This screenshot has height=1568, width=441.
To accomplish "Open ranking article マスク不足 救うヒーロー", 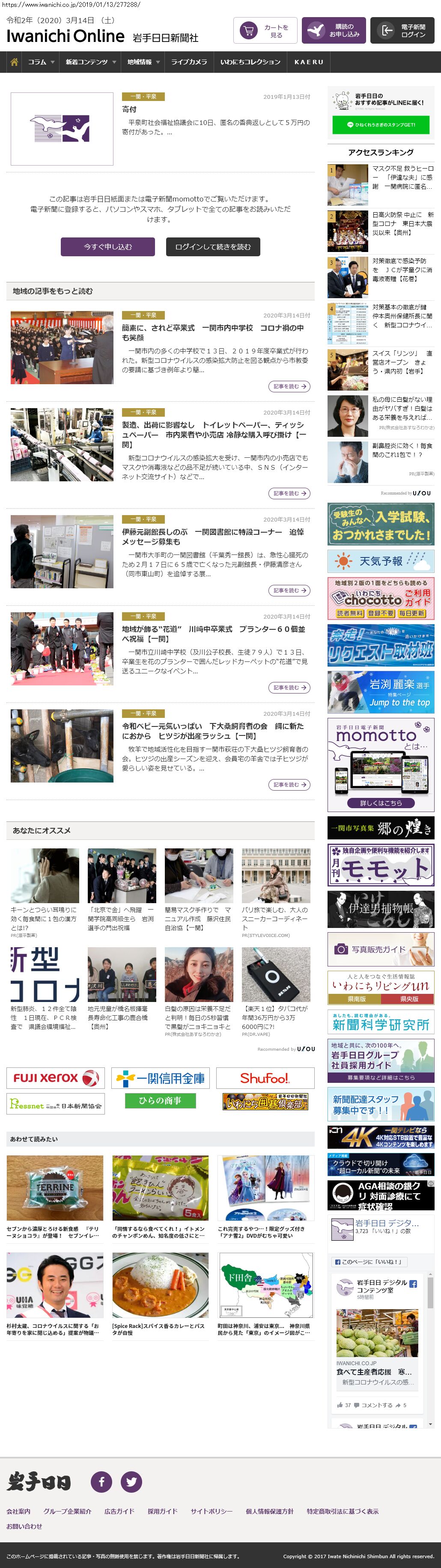I will click(x=402, y=177).
